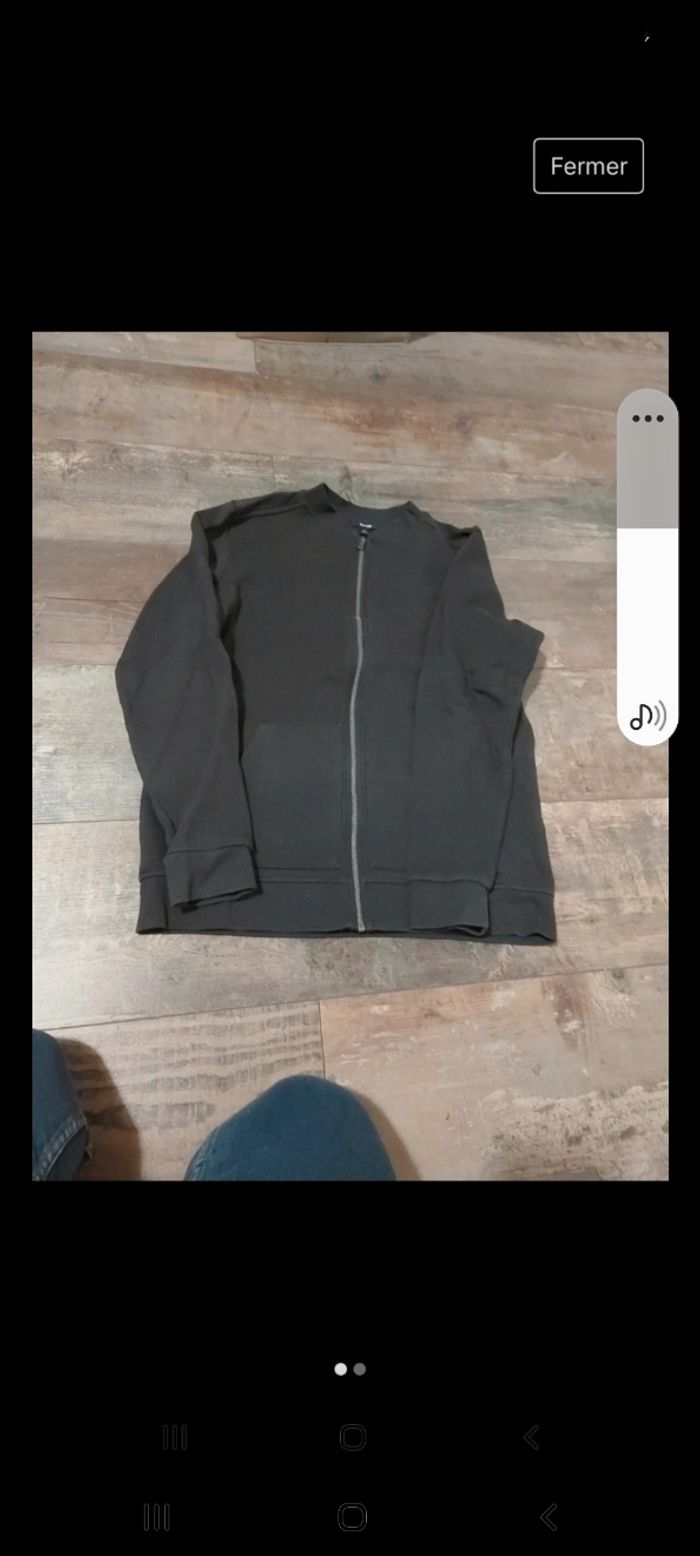Viewport: 700px width, 1556px height.
Task: Close the photo viewer with Fermer
Action: [588, 166]
